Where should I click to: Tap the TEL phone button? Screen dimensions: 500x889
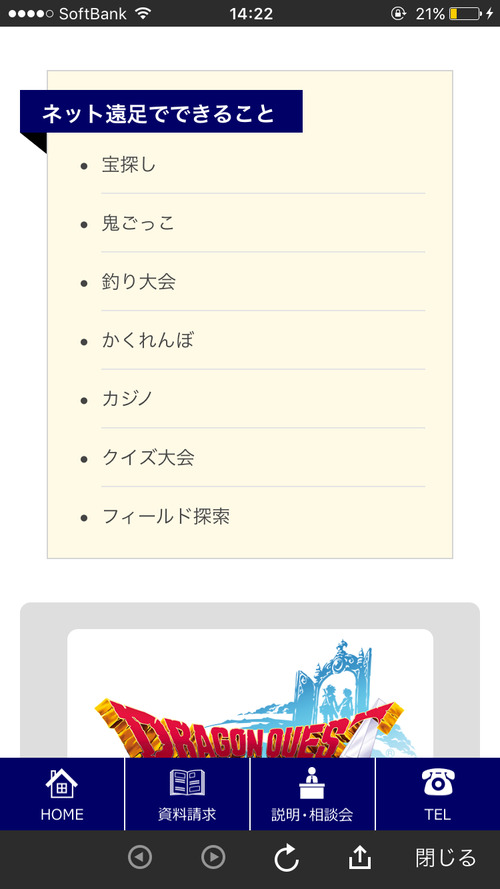coord(438,794)
